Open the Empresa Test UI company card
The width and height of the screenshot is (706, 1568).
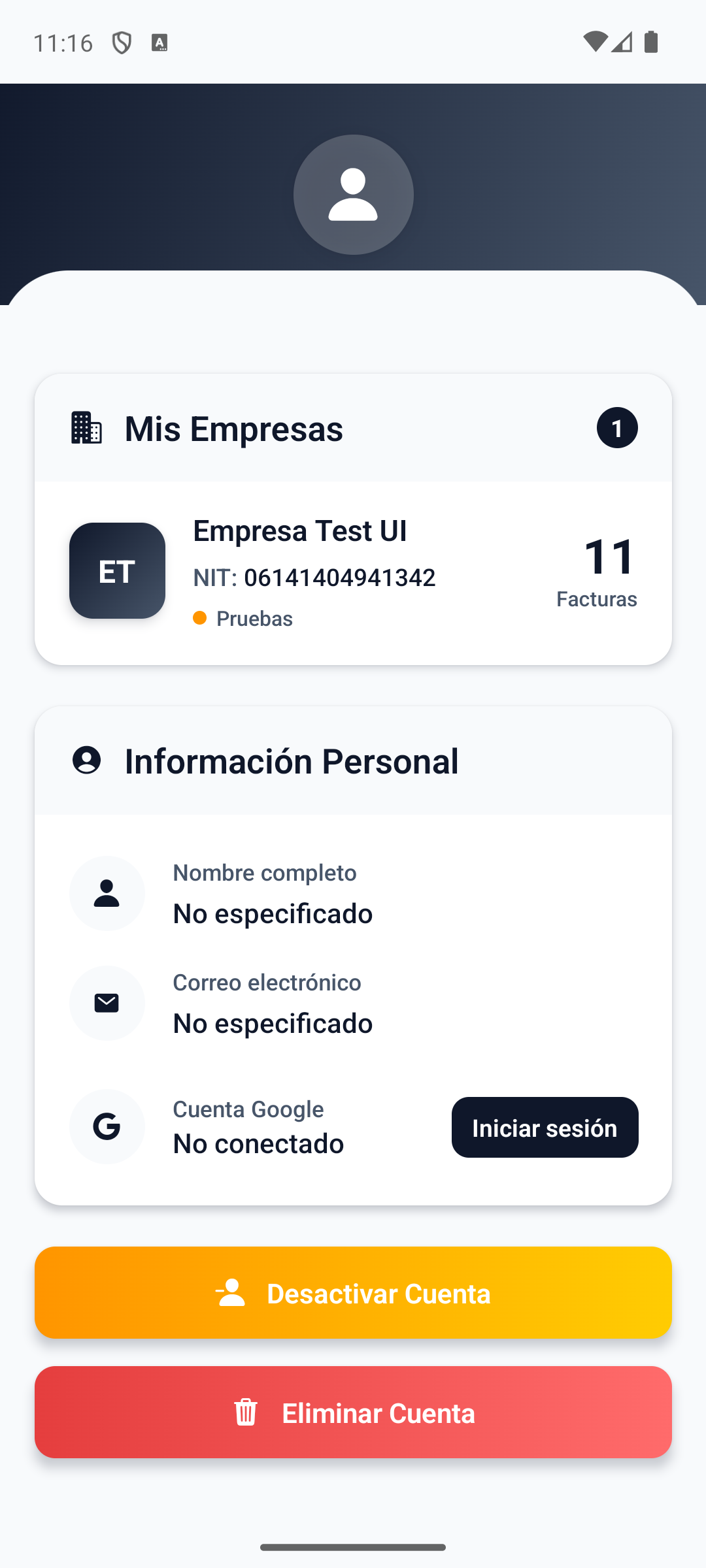pyautogui.click(x=353, y=572)
